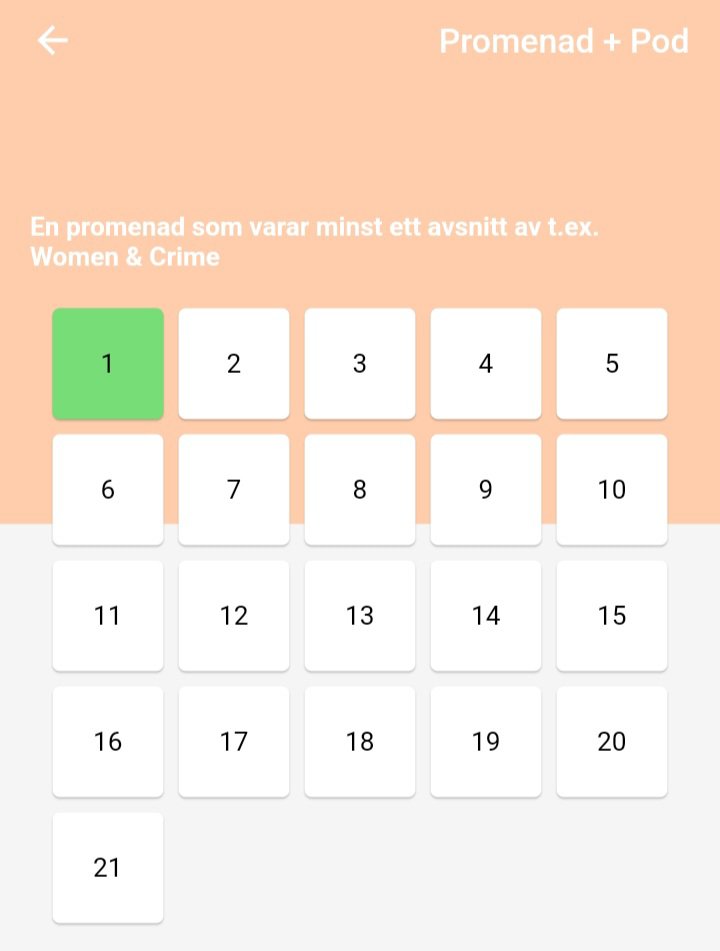Select tile number 16
The image size is (720, 951).
[108, 742]
